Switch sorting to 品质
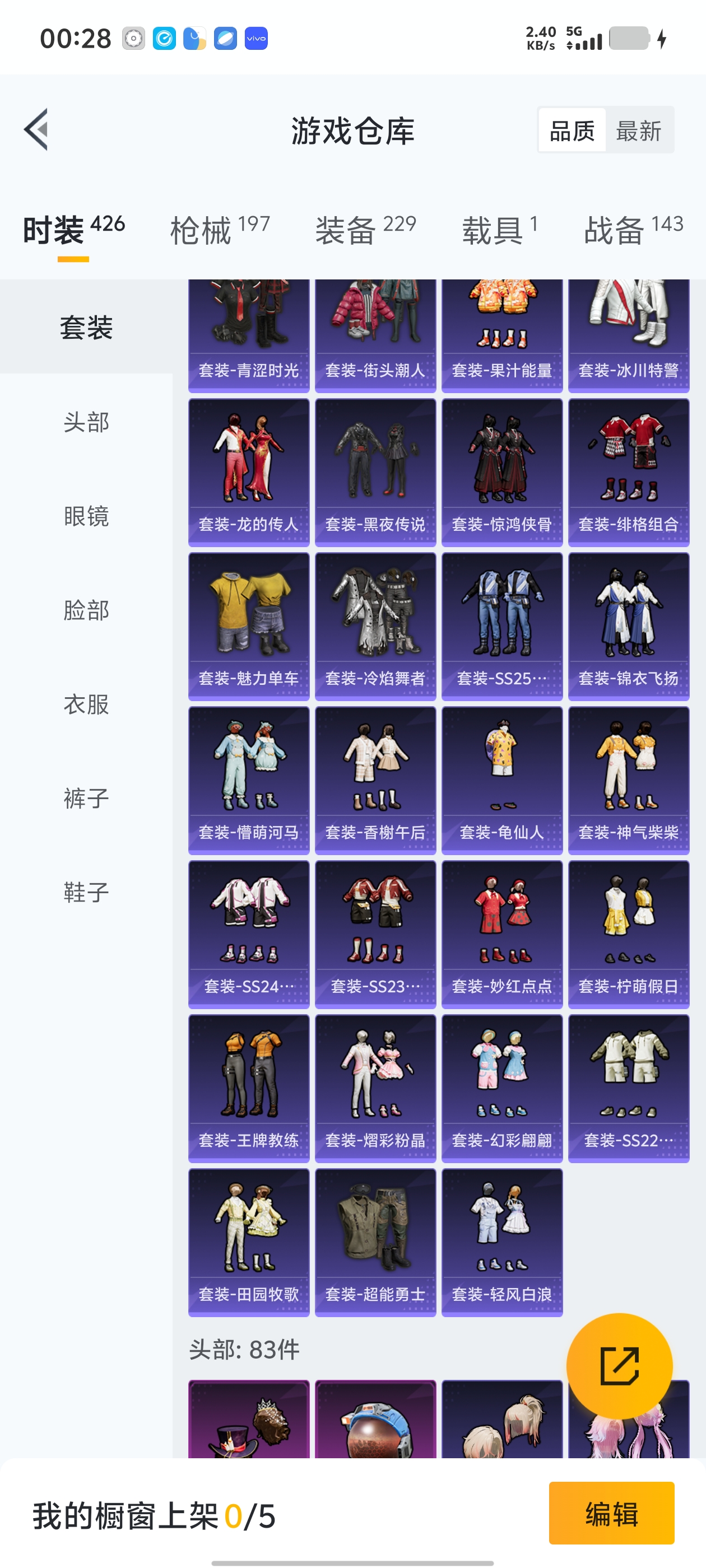Image resolution: width=706 pixels, height=1568 pixels. [572, 132]
